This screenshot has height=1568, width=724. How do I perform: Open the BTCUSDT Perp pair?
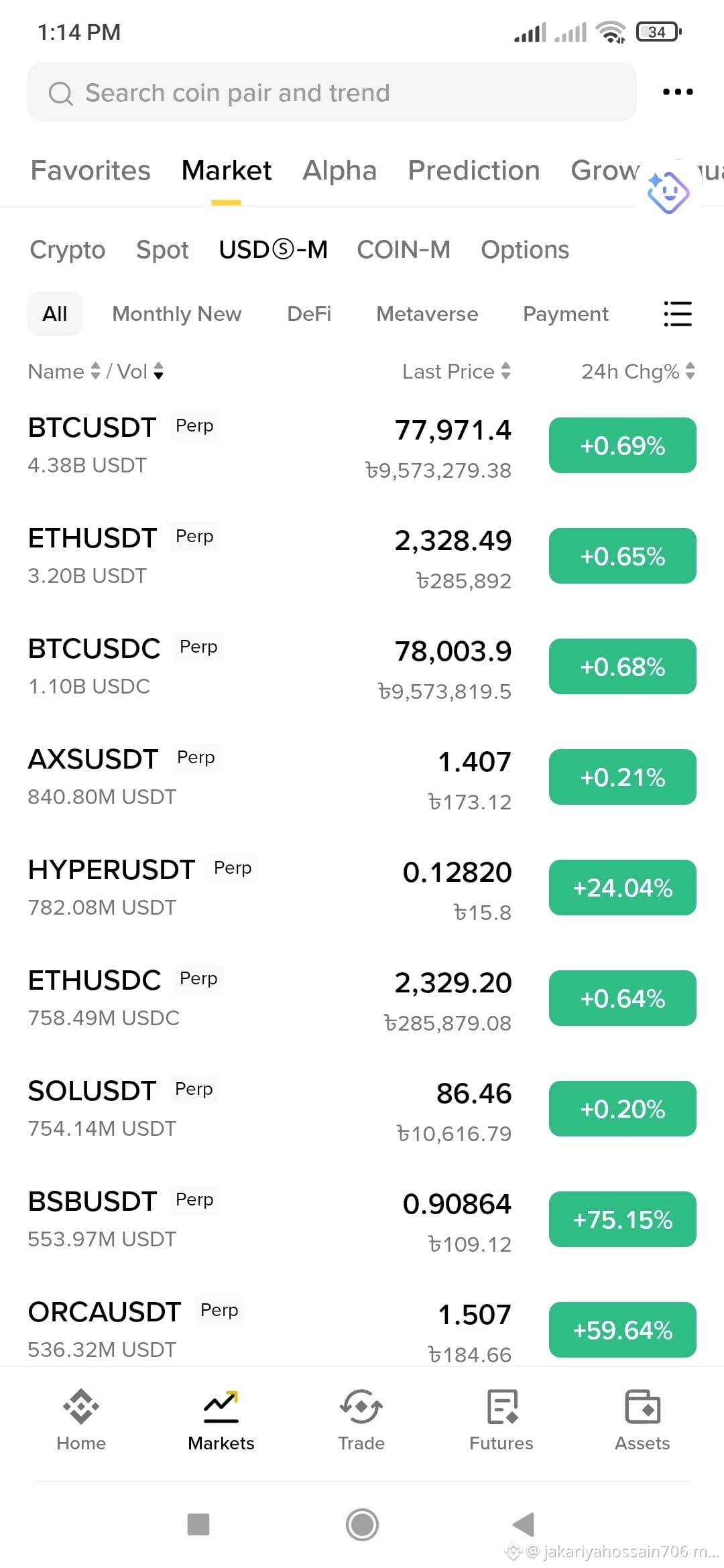click(x=362, y=446)
